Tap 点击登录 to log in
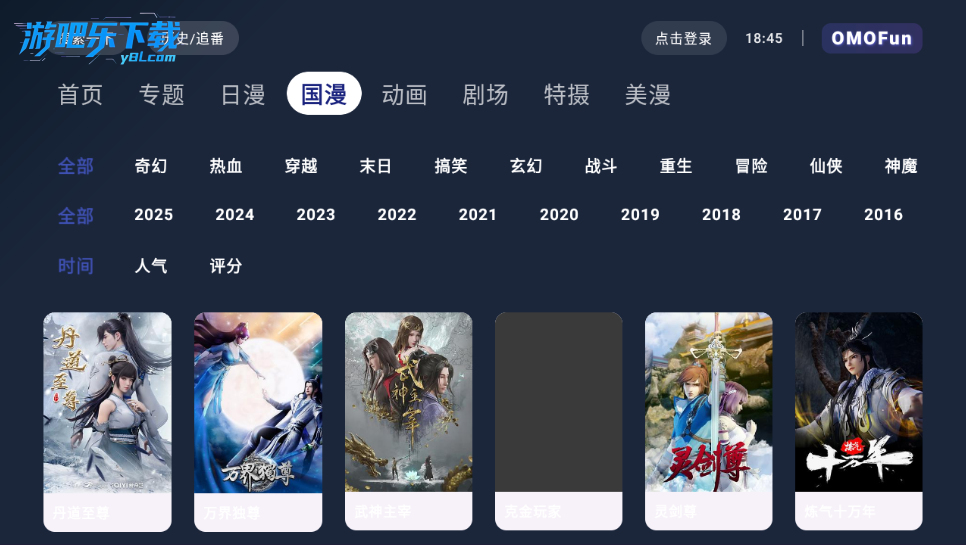Screen dimensions: 966x545 (x=683, y=39)
